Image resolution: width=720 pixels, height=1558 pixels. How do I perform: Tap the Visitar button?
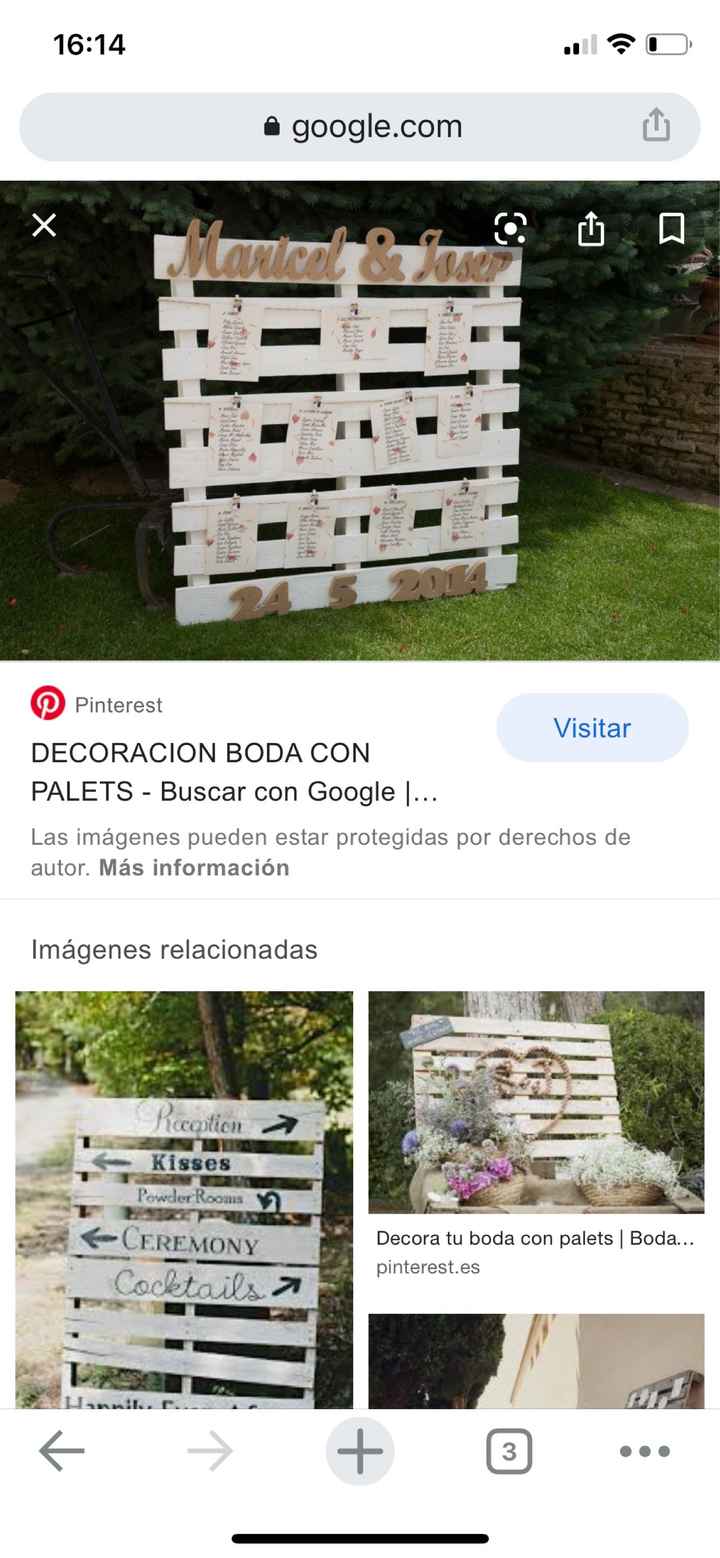coord(592,728)
